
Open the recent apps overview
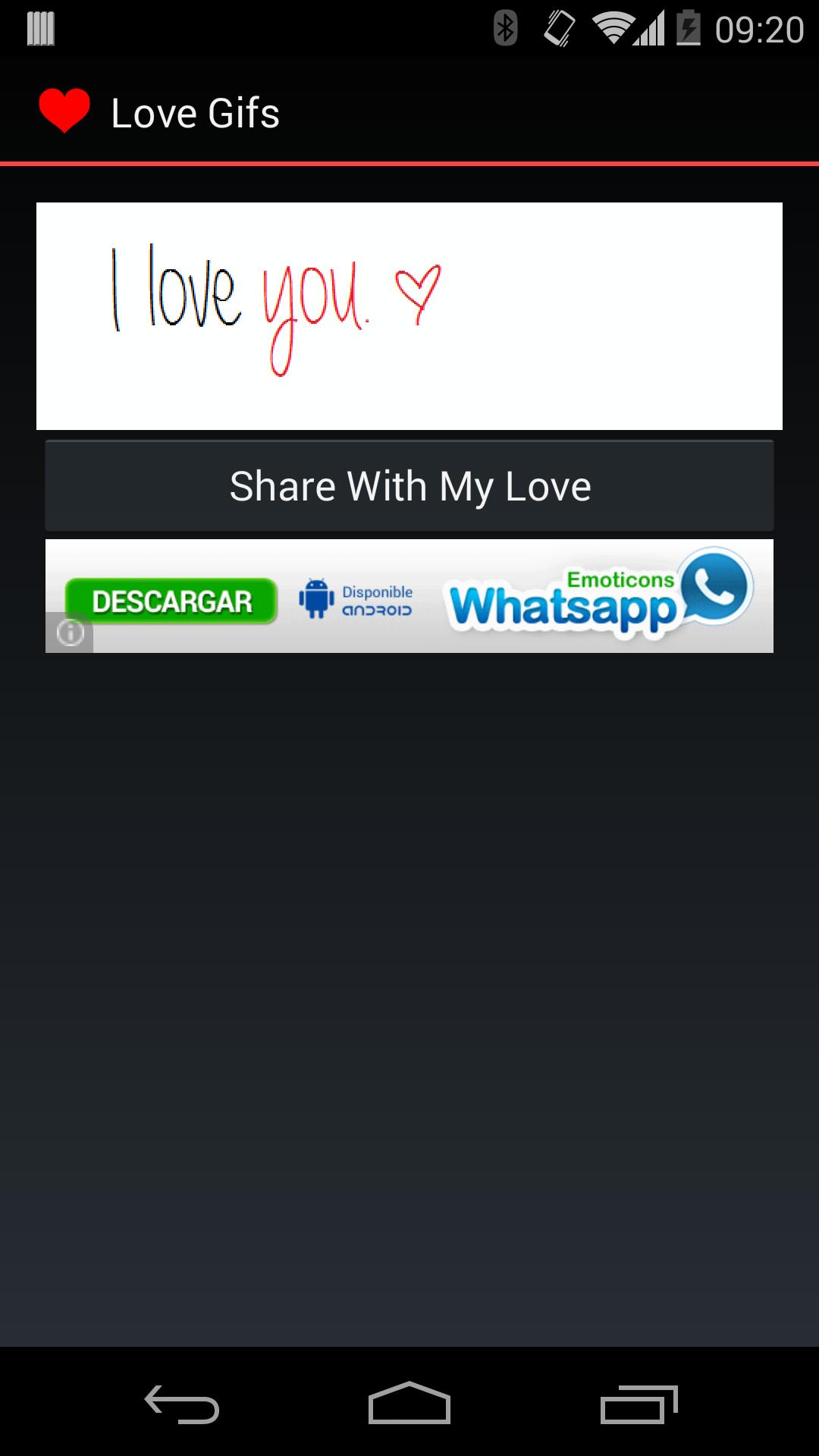pyautogui.click(x=639, y=1404)
